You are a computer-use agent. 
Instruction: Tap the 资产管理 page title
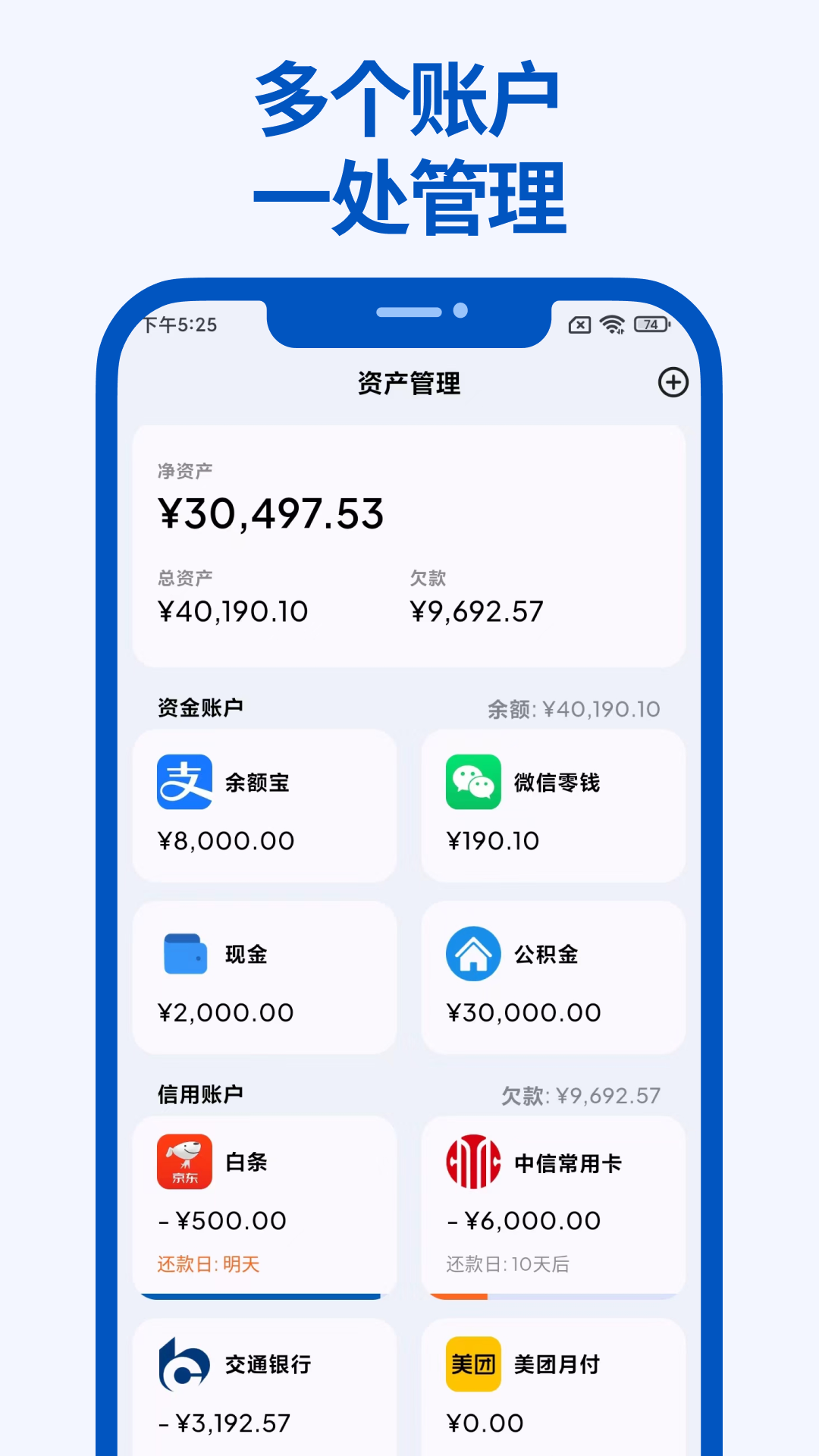409,381
